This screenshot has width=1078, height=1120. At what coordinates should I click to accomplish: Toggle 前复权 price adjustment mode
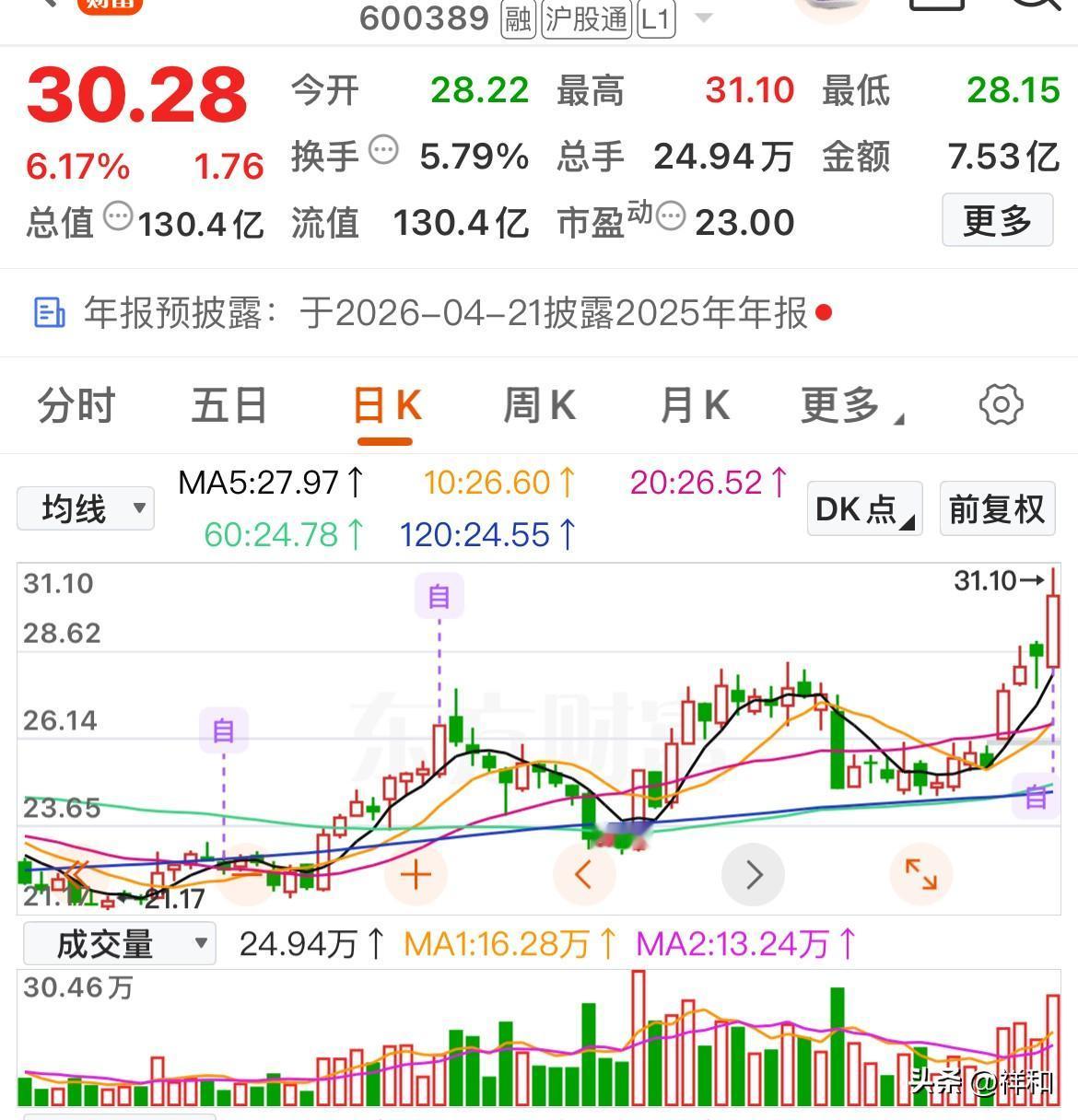997,508
